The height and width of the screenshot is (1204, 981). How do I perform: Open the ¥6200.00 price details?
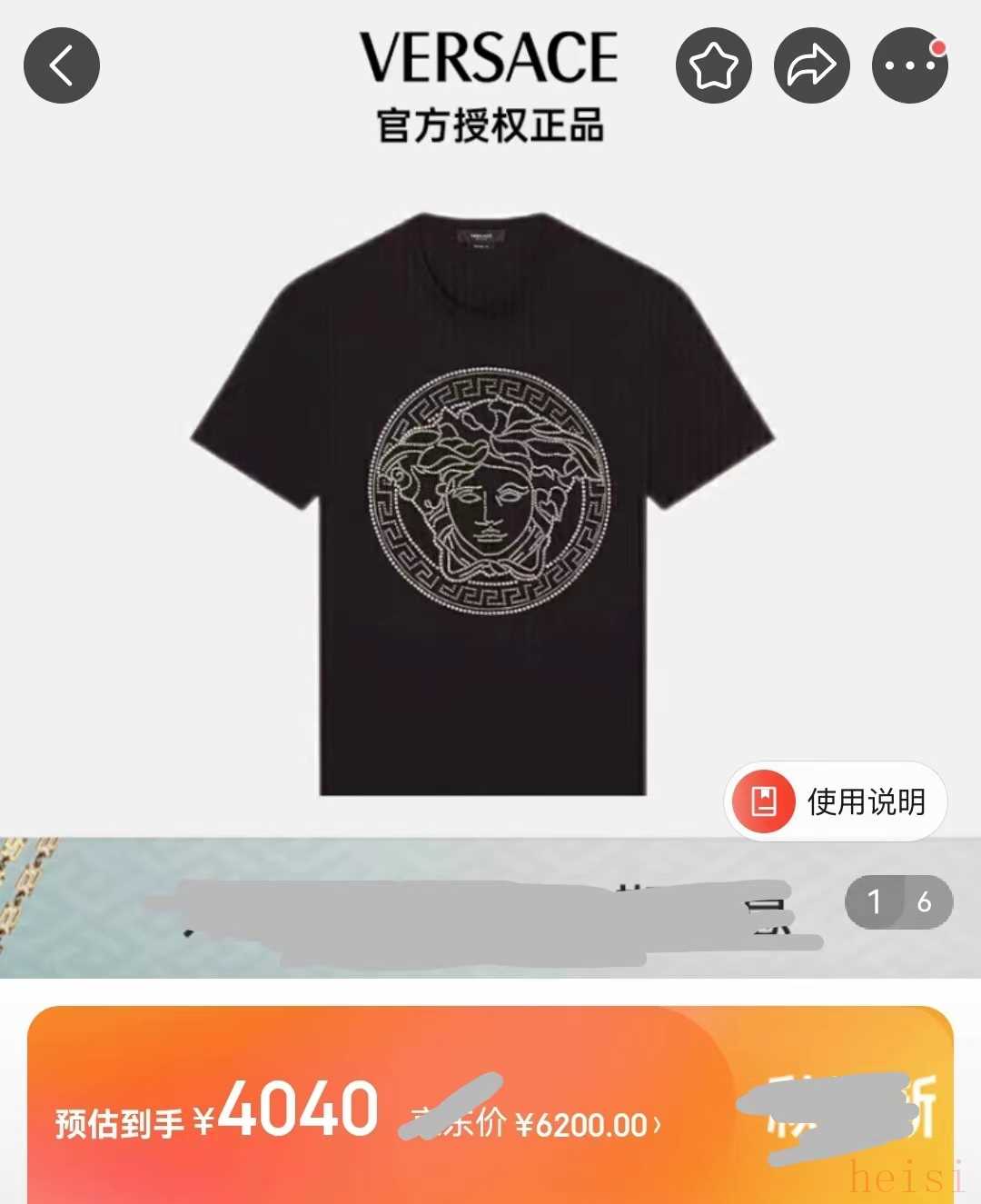pos(589,1125)
